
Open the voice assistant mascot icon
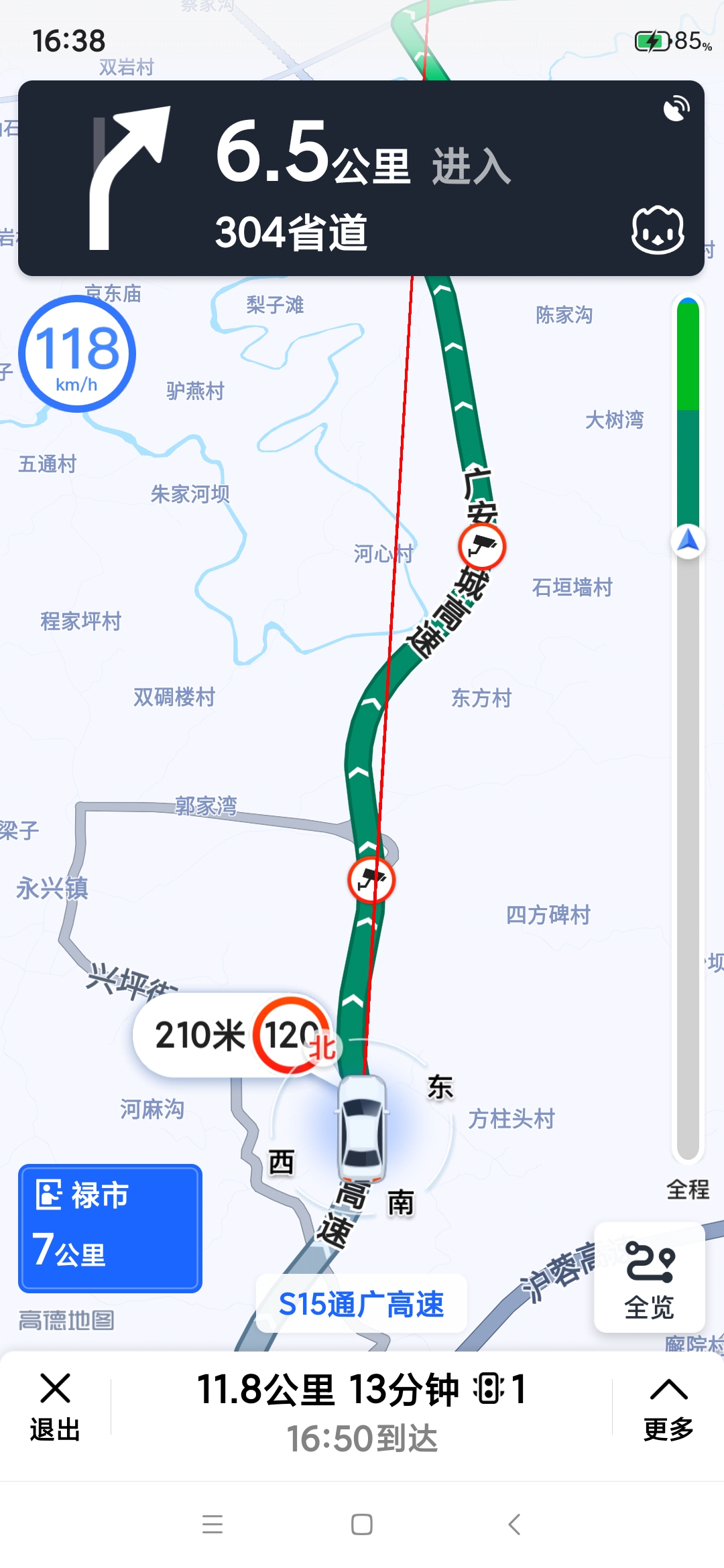[658, 231]
